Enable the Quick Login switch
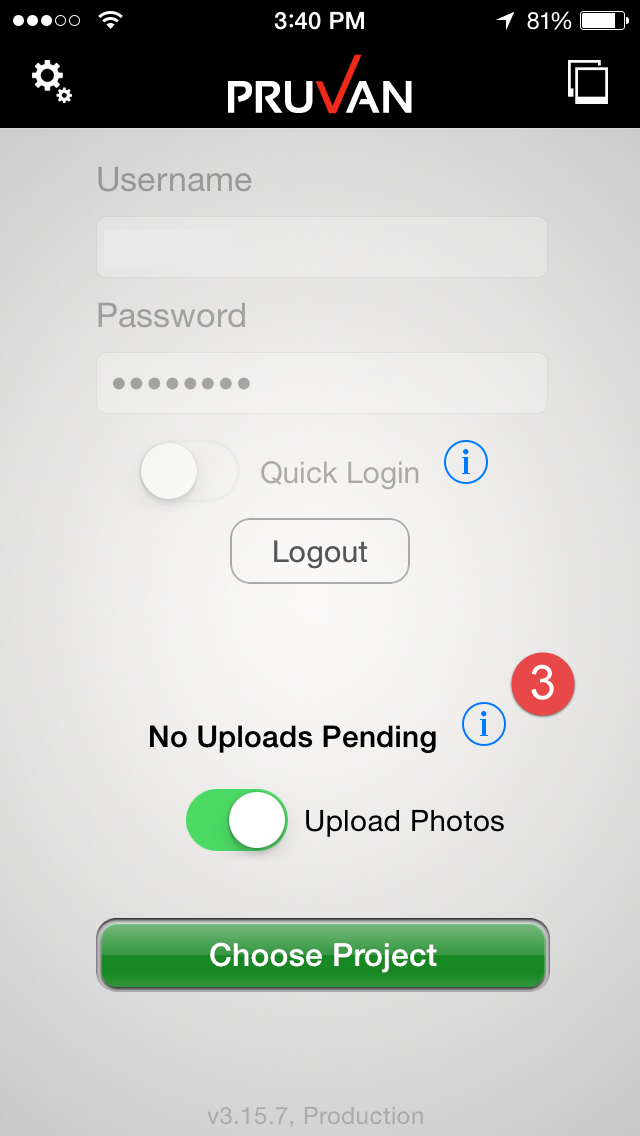The image size is (640, 1136). pos(190,471)
